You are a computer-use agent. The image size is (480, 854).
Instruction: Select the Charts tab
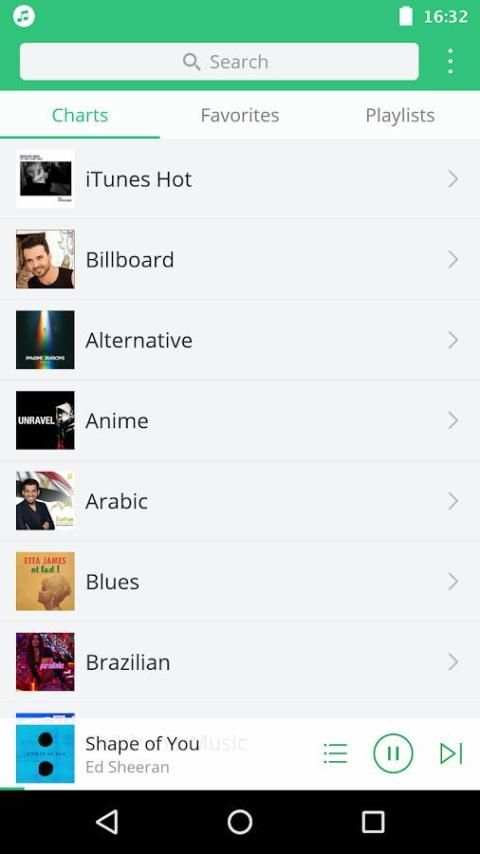[80, 115]
